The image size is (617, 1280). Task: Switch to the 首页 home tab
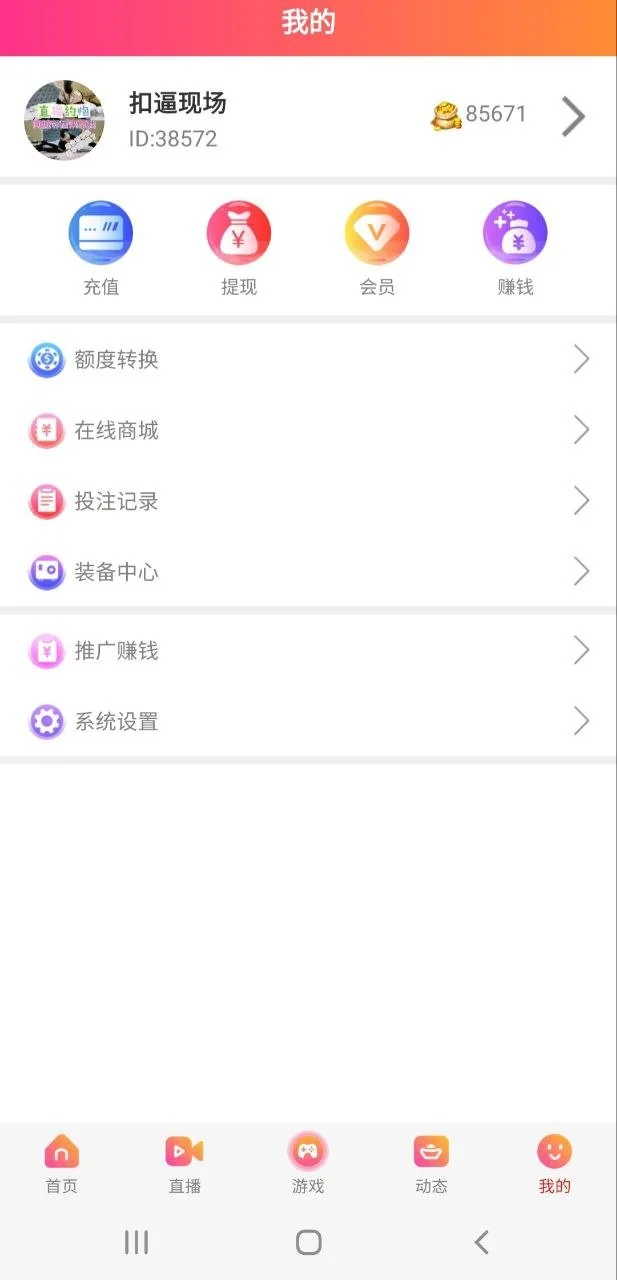pos(61,1164)
